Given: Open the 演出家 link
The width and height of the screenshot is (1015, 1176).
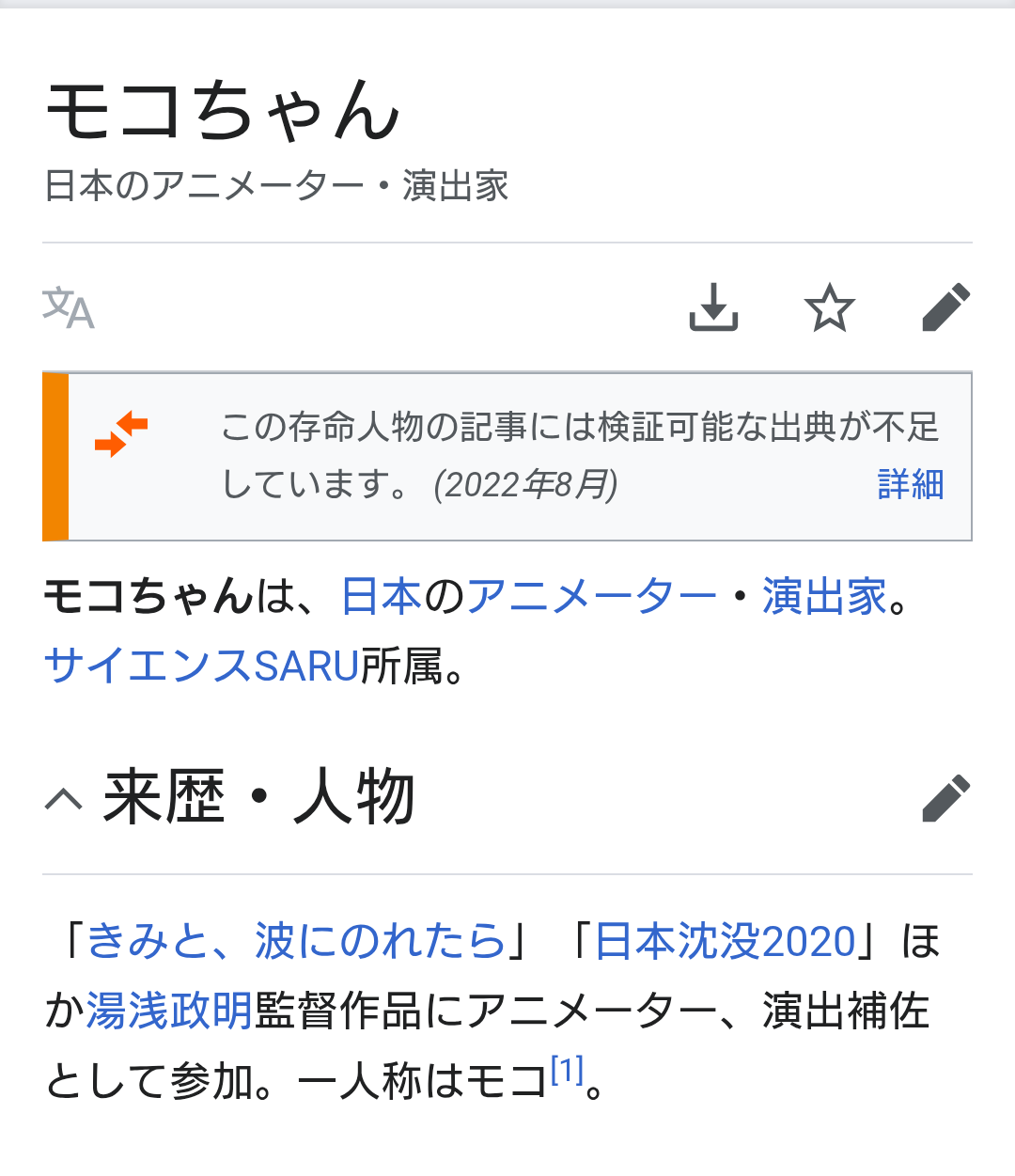Looking at the screenshot, I should tap(824, 597).
